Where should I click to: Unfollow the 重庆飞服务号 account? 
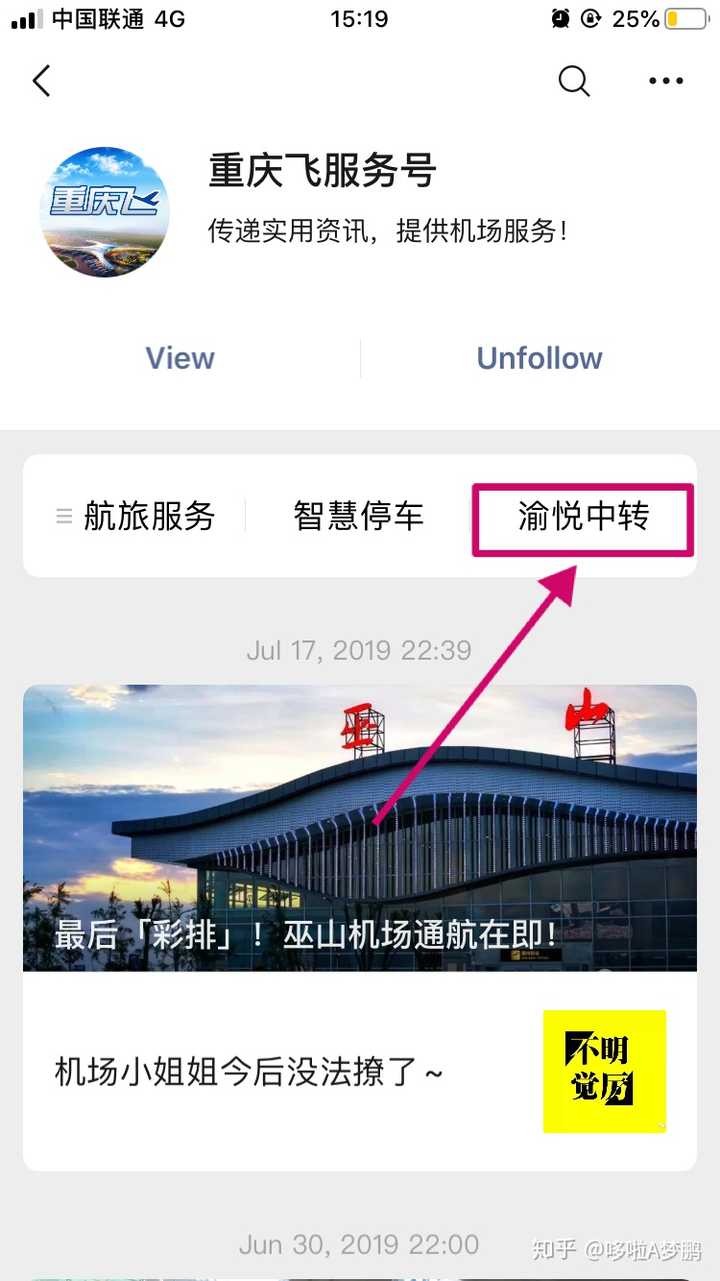[539, 358]
